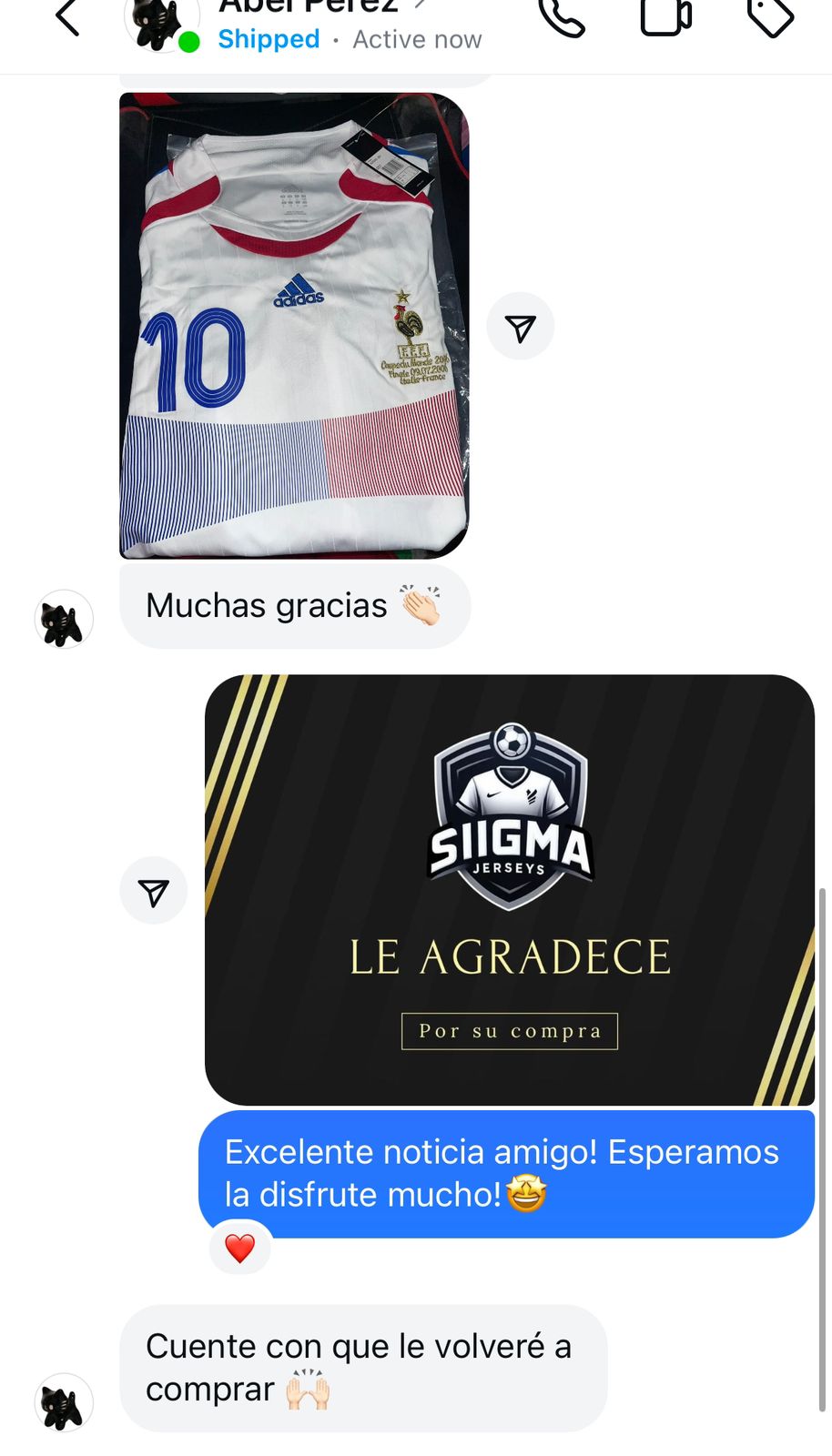This screenshot has width=832, height=1456.
Task: Open the Siigma Jerseys thank-you image
Action: 509,889
